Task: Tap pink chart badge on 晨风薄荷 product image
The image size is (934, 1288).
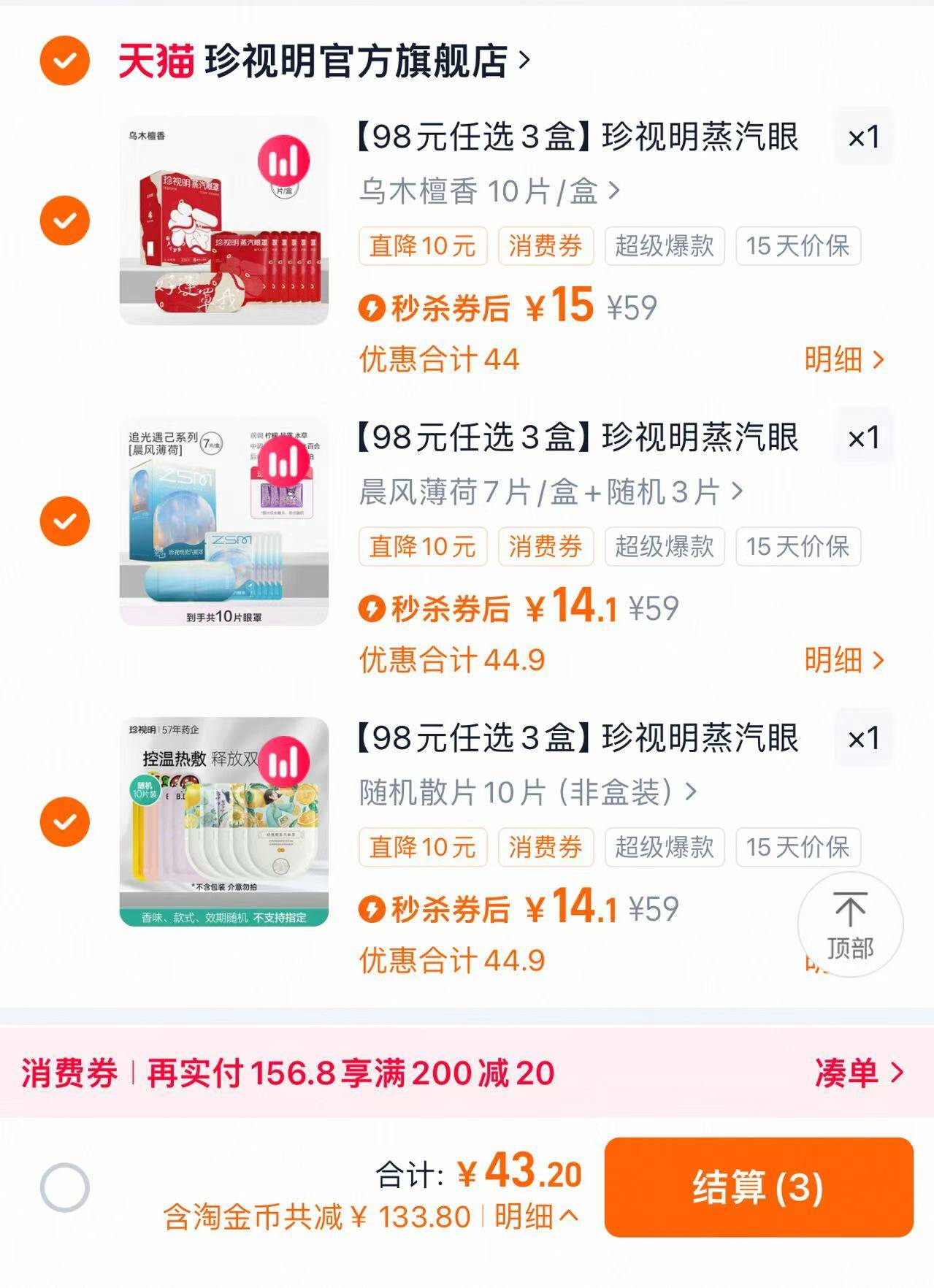Action: tap(285, 463)
